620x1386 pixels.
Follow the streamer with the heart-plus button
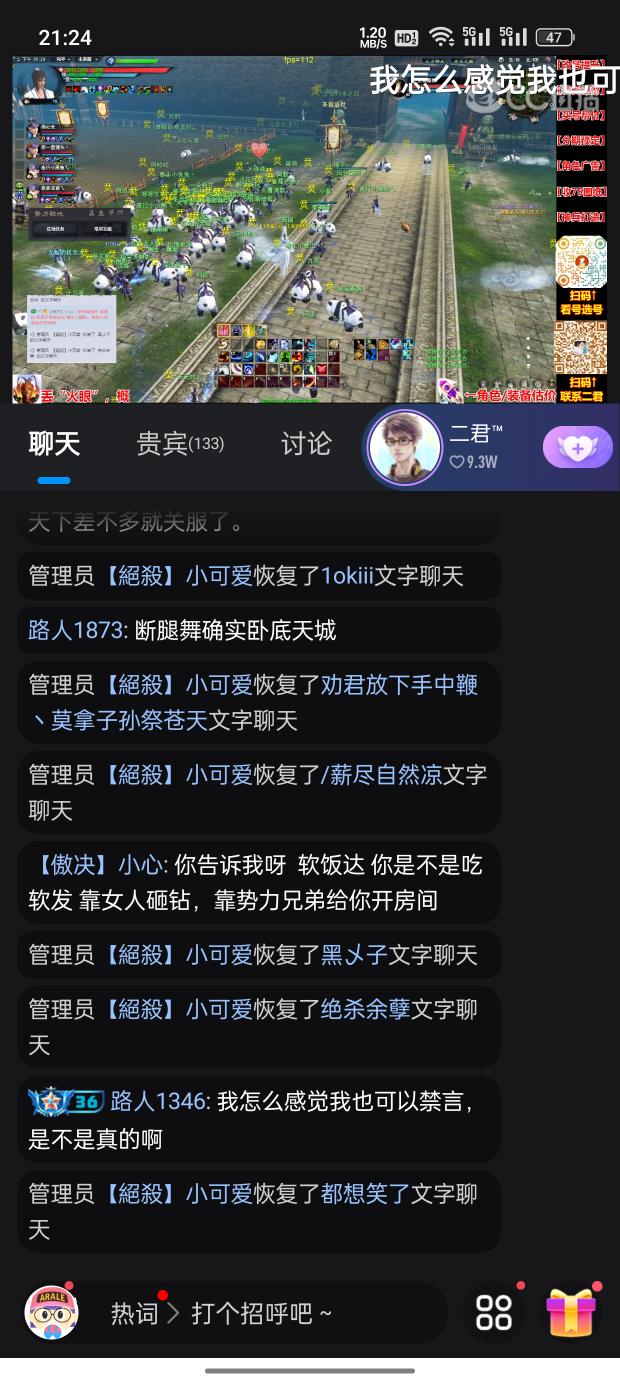577,447
